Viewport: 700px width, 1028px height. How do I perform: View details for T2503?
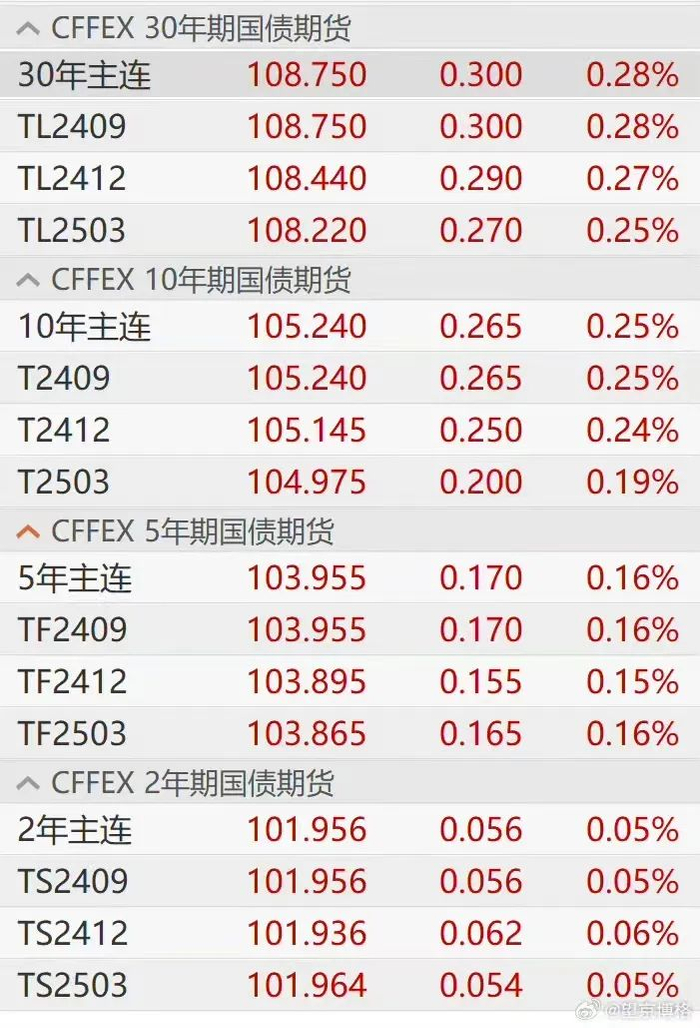64,483
